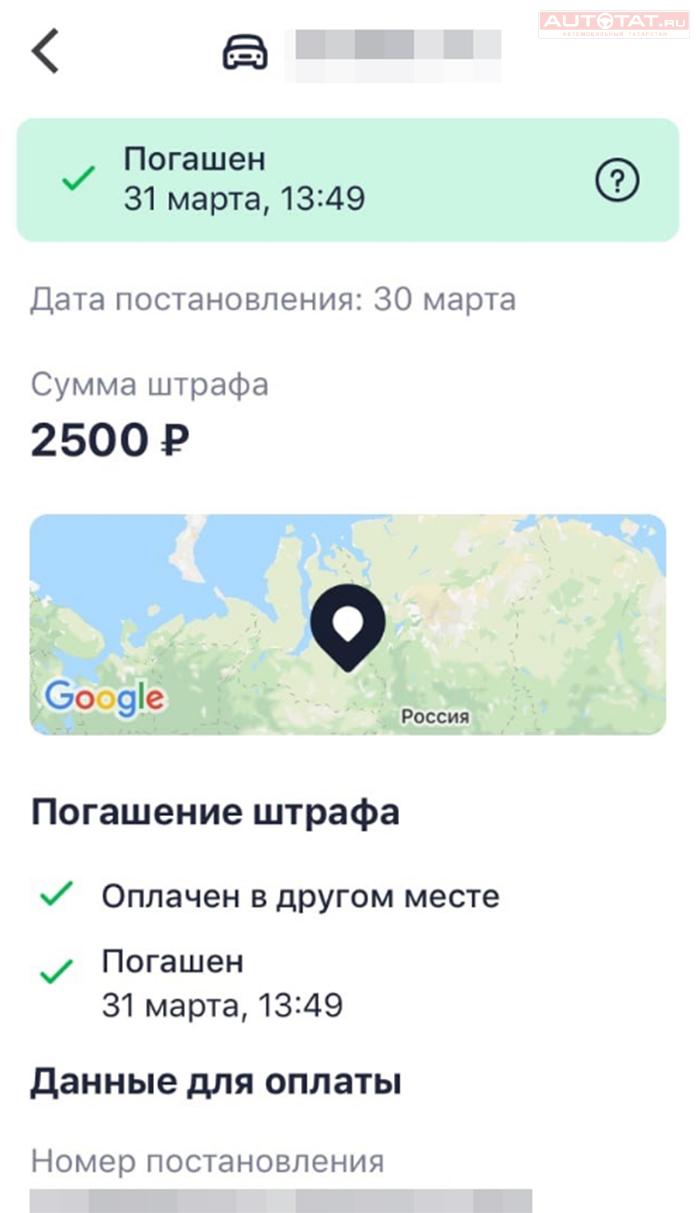Go back using the top-left arrow
The image size is (700, 1213).
coord(45,51)
